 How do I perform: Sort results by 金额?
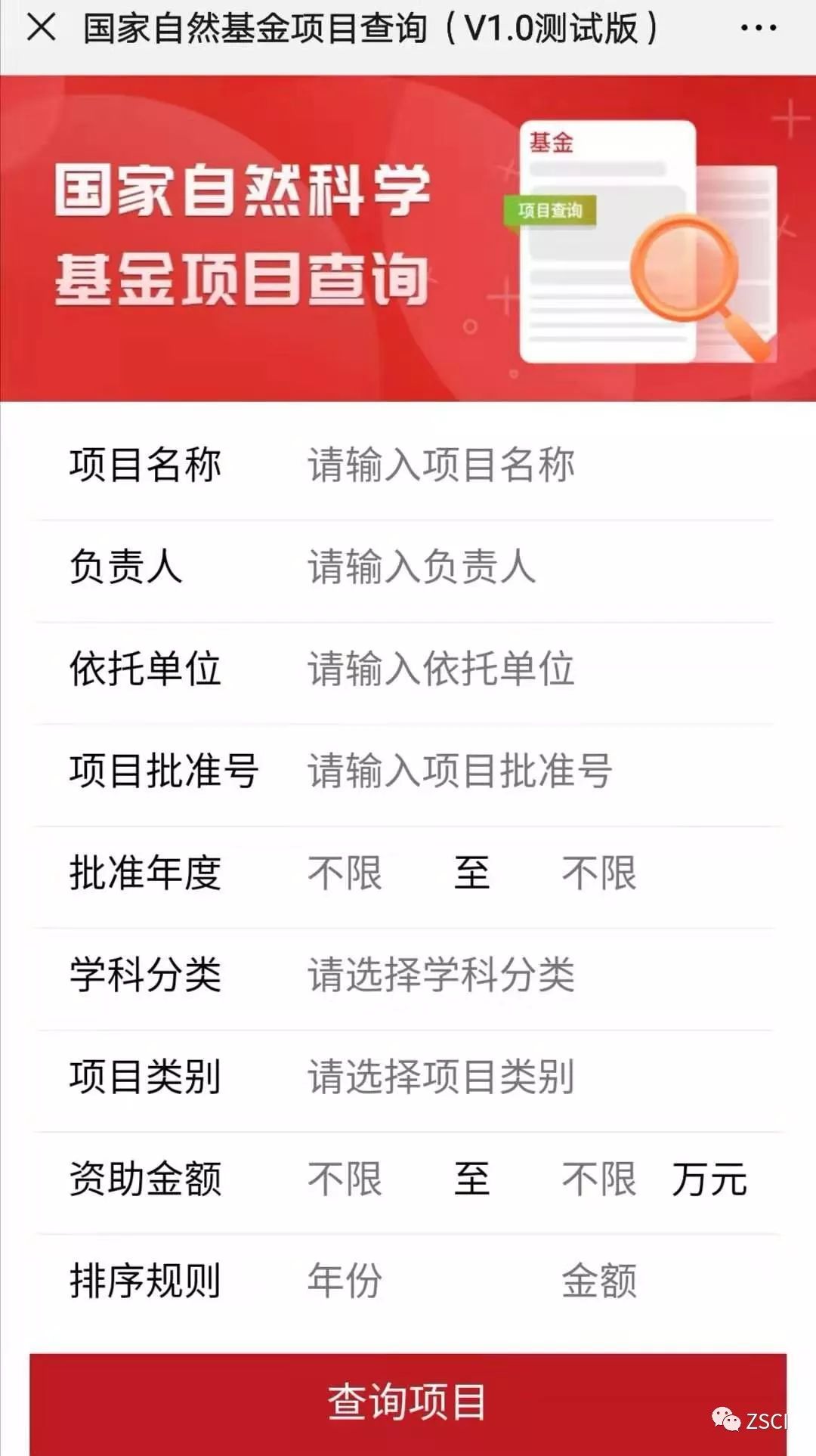click(x=598, y=1281)
